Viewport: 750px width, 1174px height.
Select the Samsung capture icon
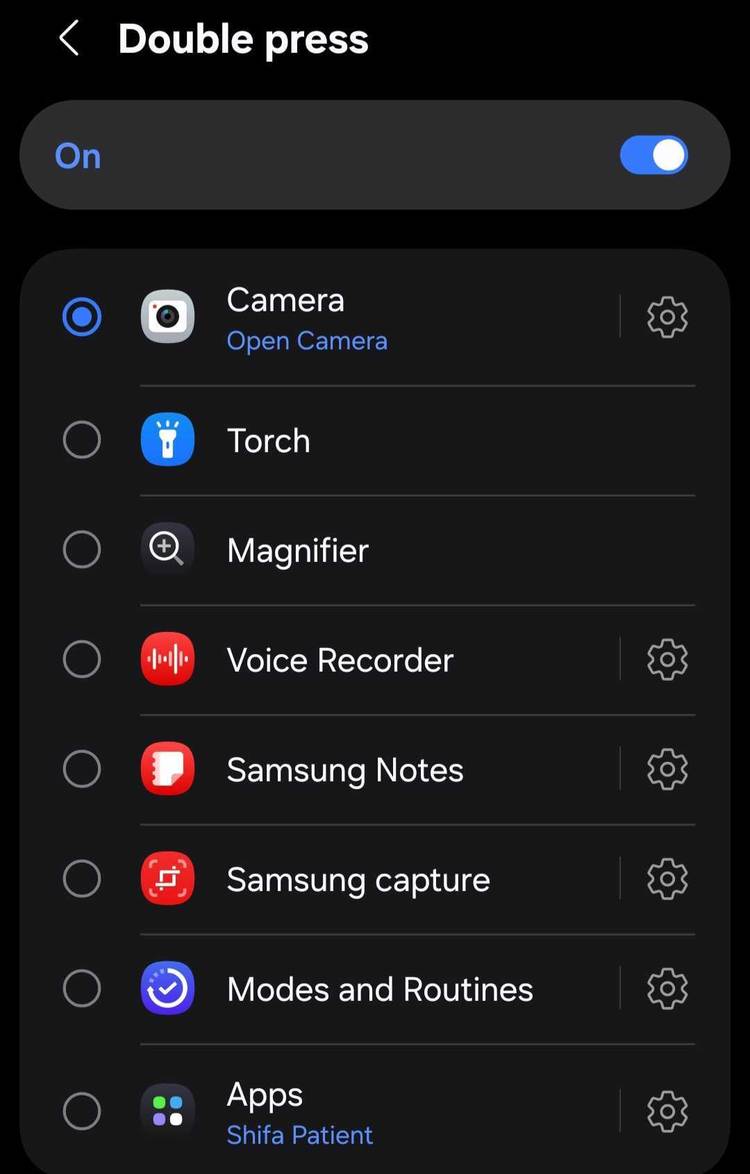pyautogui.click(x=167, y=879)
